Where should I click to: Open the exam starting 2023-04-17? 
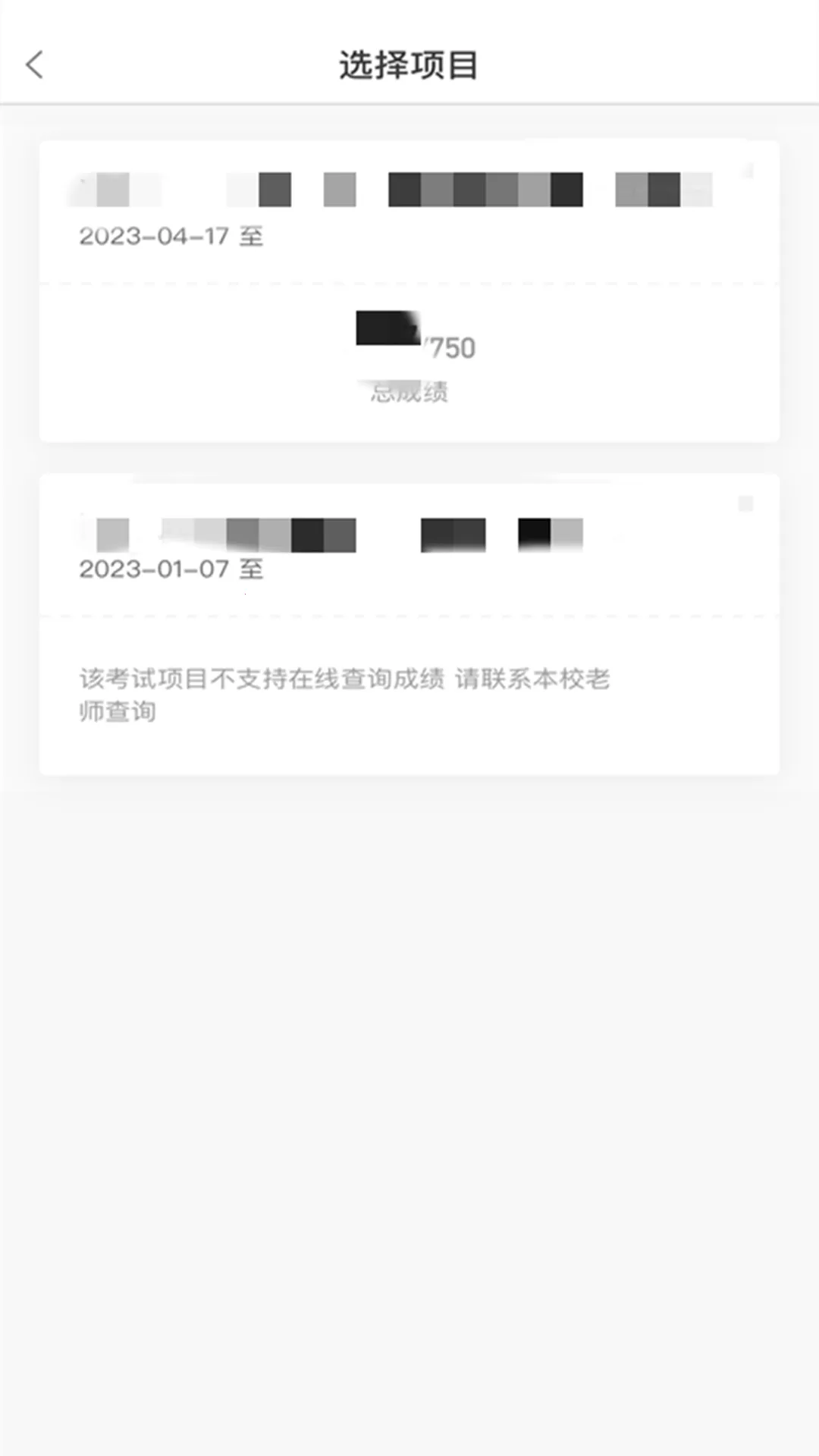click(x=409, y=288)
